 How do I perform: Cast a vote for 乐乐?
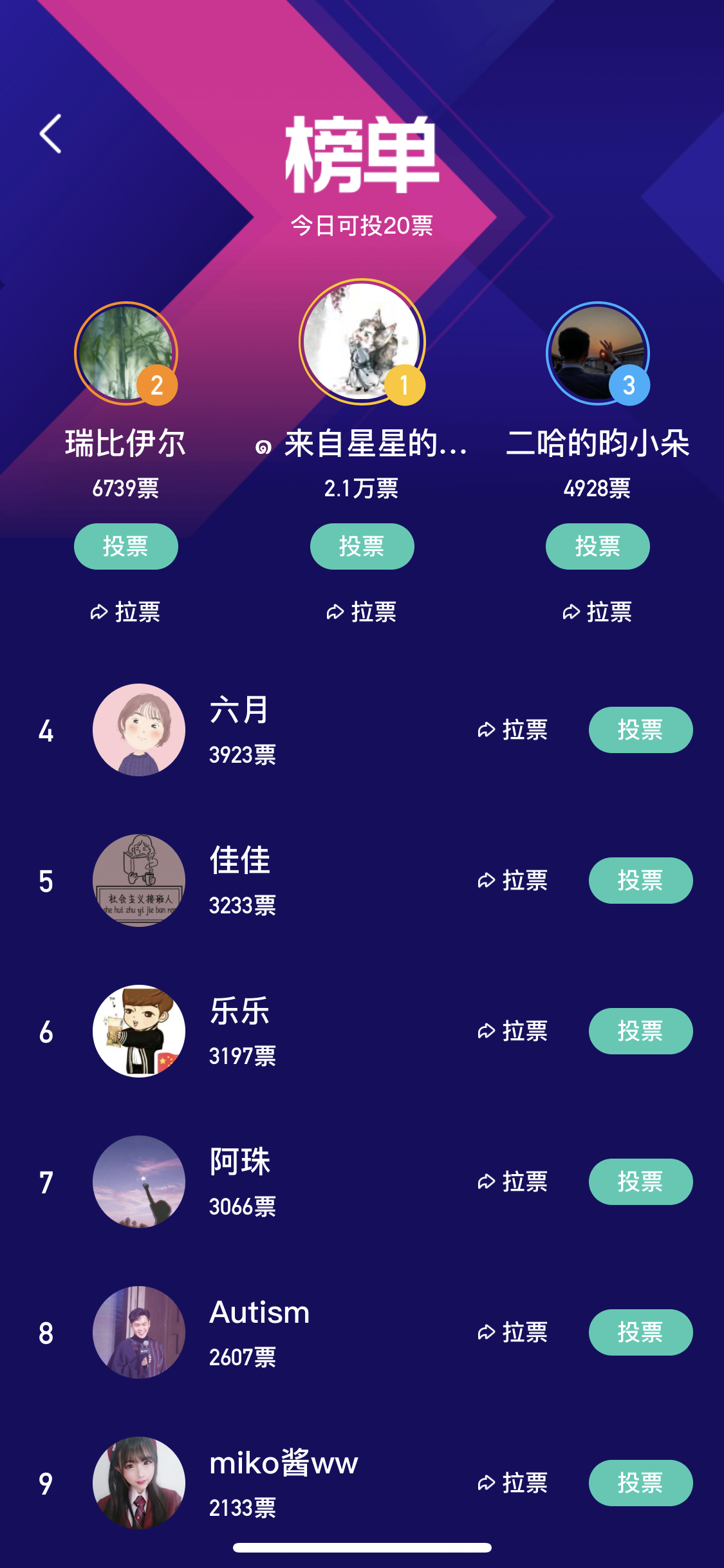pos(641,1031)
